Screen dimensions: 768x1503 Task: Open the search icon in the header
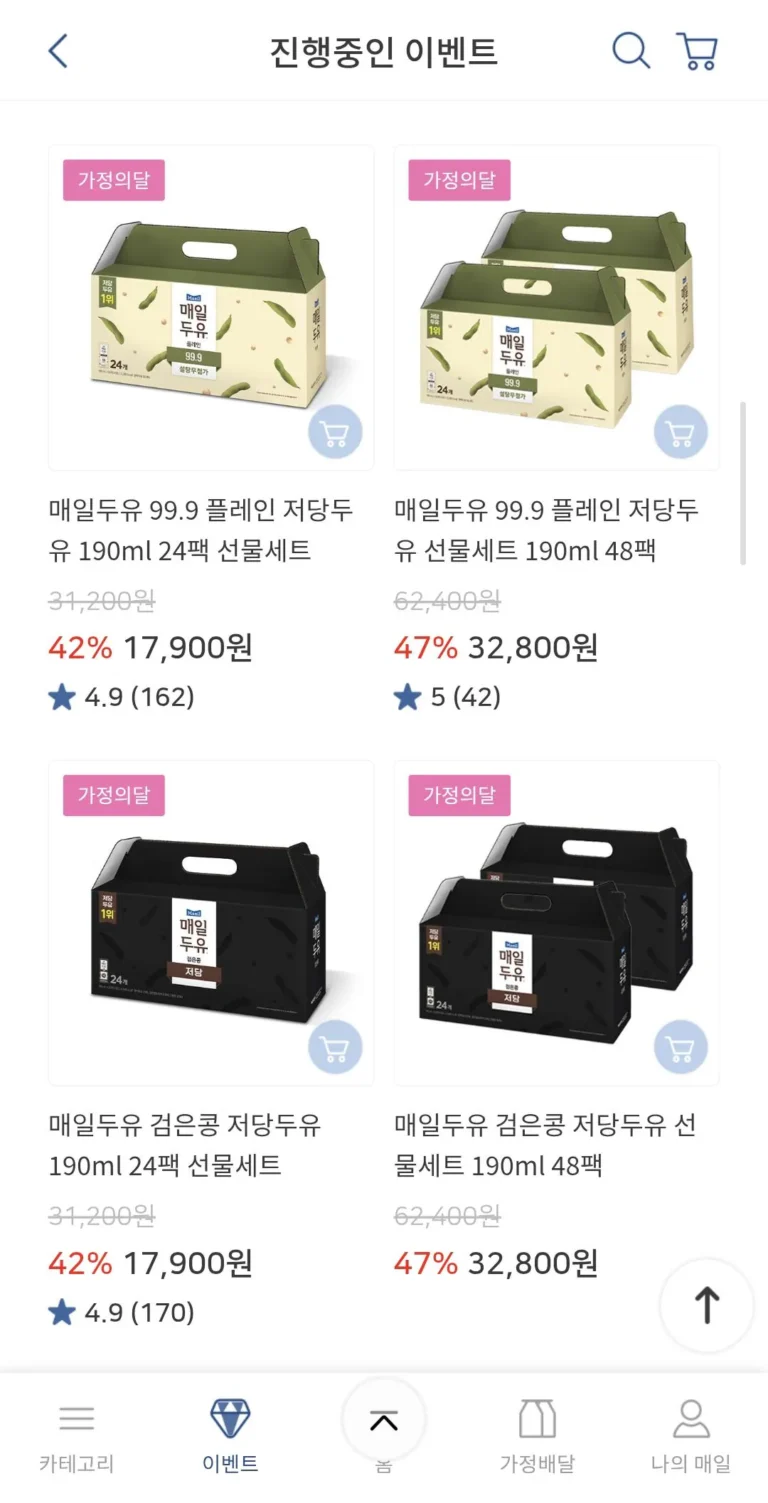[x=630, y=50]
